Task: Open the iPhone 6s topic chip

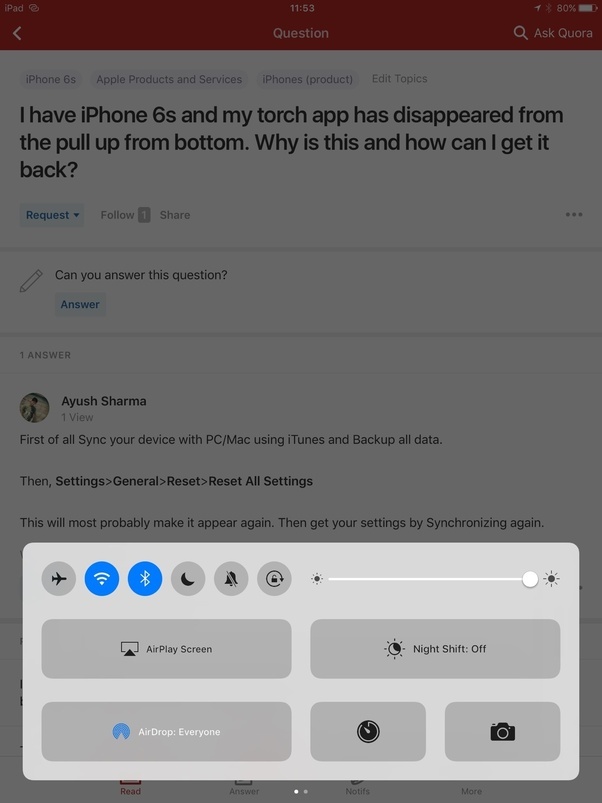Action: [50, 79]
